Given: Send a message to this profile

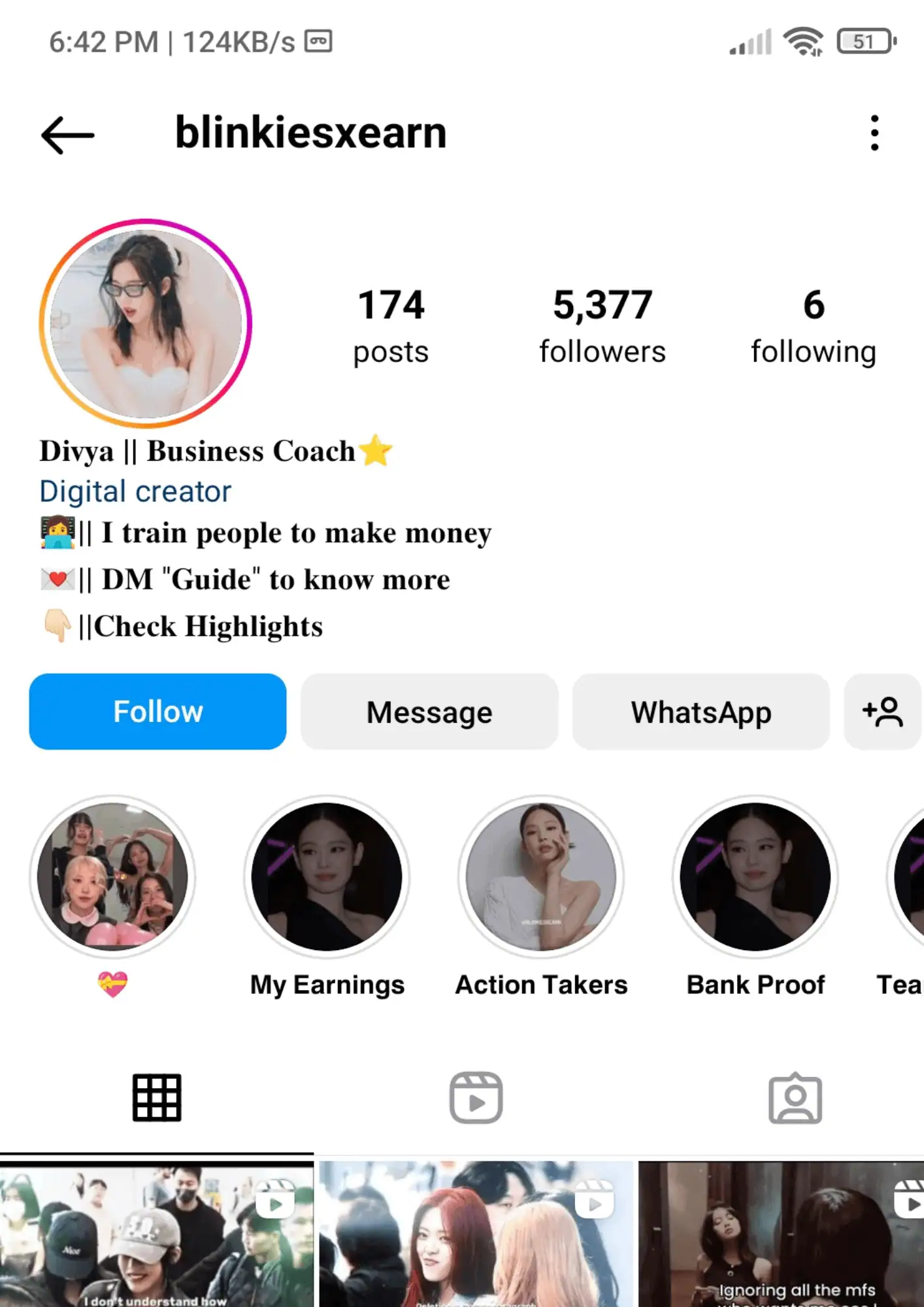Looking at the screenshot, I should pyautogui.click(x=429, y=712).
